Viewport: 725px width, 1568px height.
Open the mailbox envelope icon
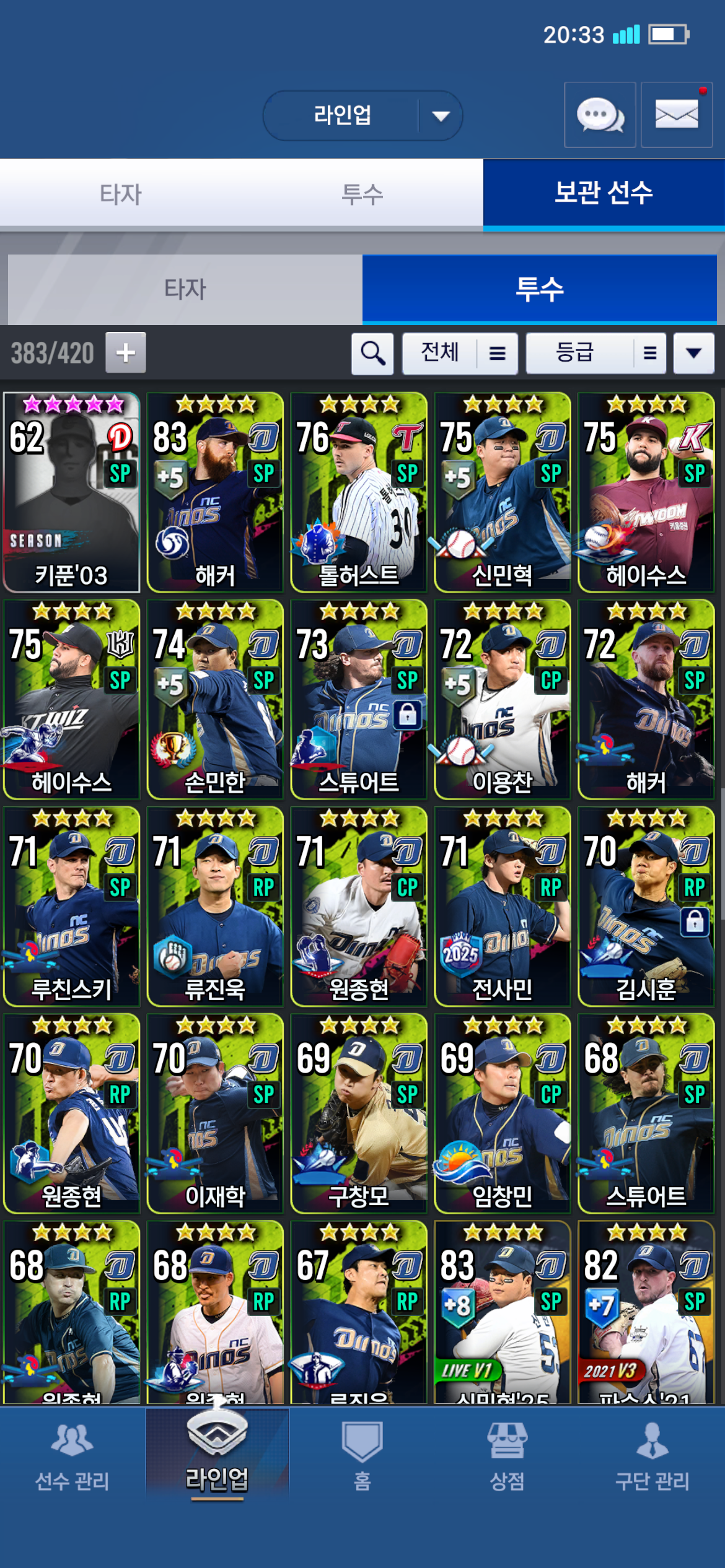click(676, 115)
